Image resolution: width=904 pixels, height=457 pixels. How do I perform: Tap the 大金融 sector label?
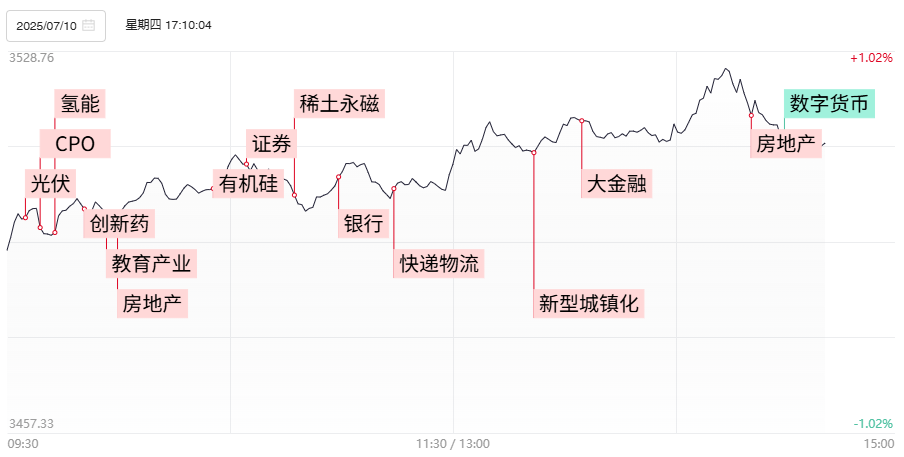pos(617,183)
